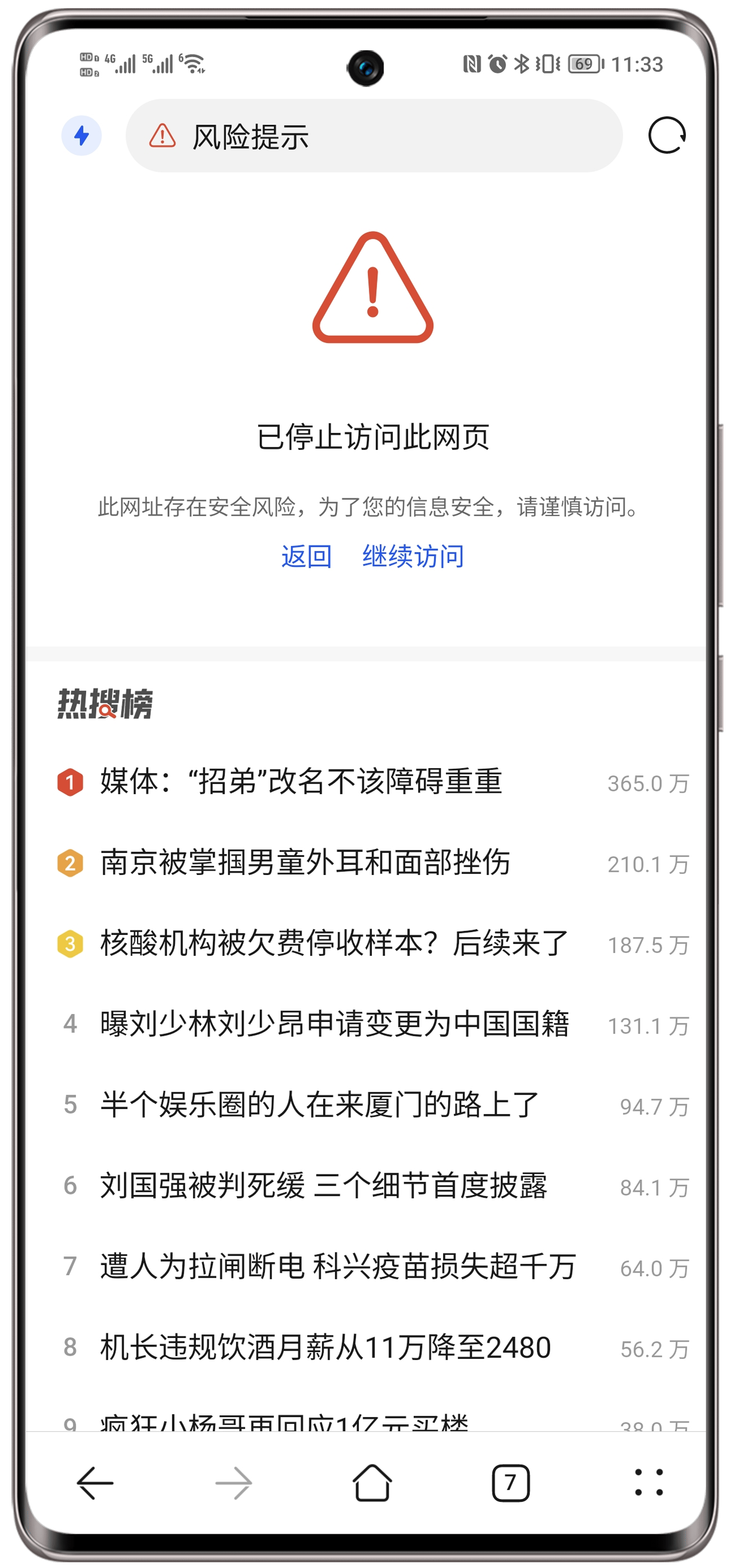This screenshot has height=1568, width=735.
Task: Go to browser home page
Action: pyautogui.click(x=372, y=1482)
